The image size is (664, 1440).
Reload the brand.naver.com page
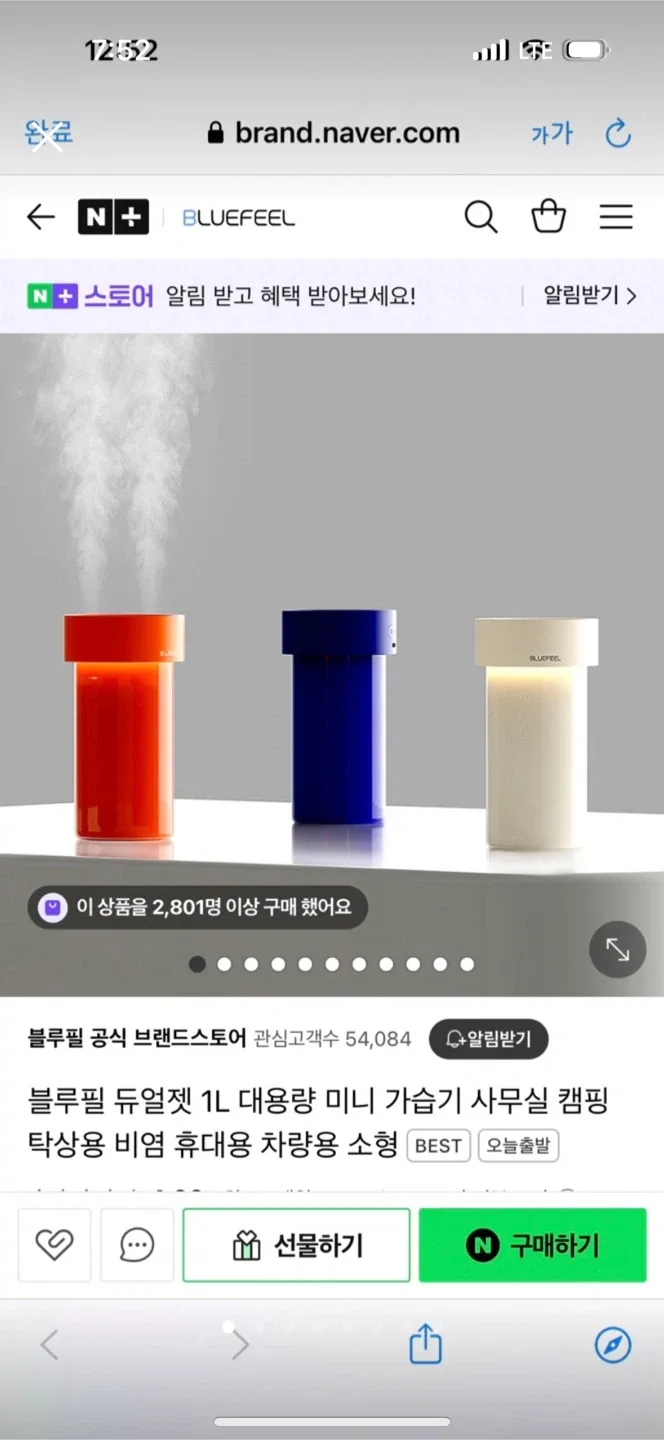click(x=618, y=133)
